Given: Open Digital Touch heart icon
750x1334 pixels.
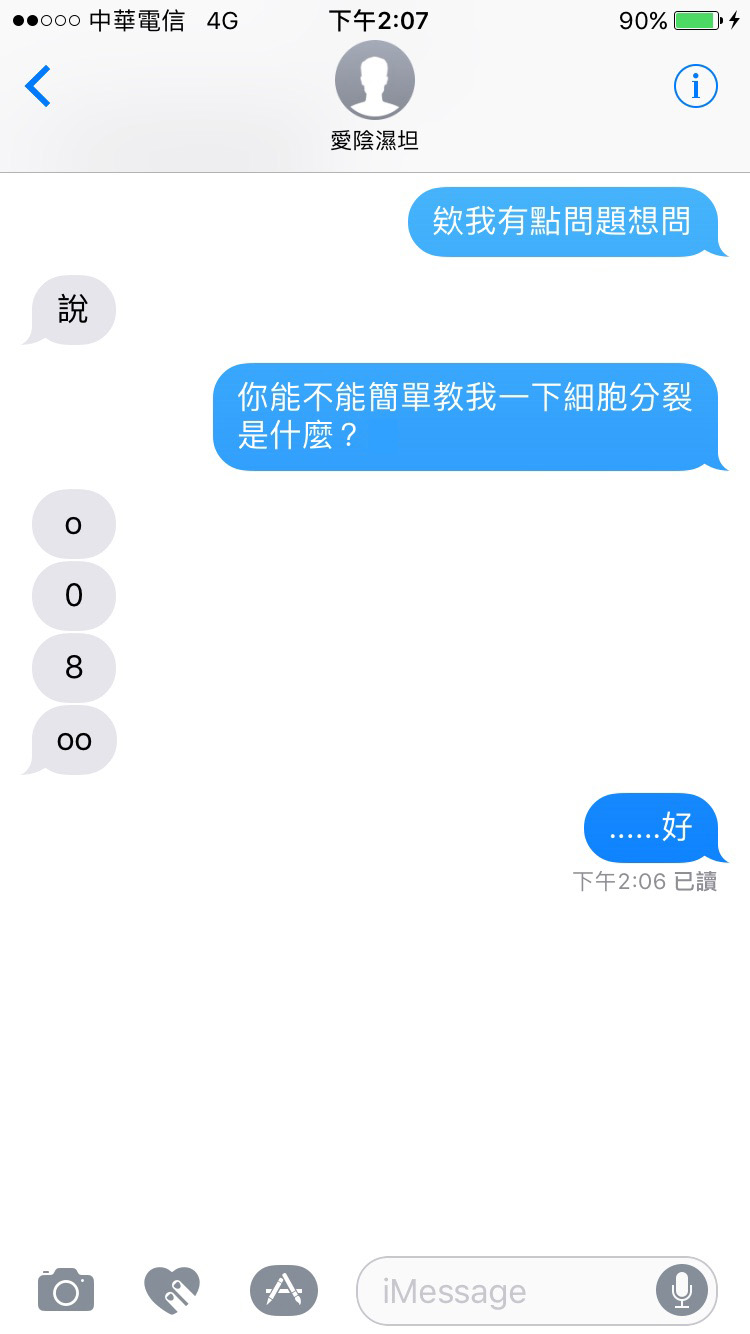Looking at the screenshot, I should click(x=172, y=1290).
